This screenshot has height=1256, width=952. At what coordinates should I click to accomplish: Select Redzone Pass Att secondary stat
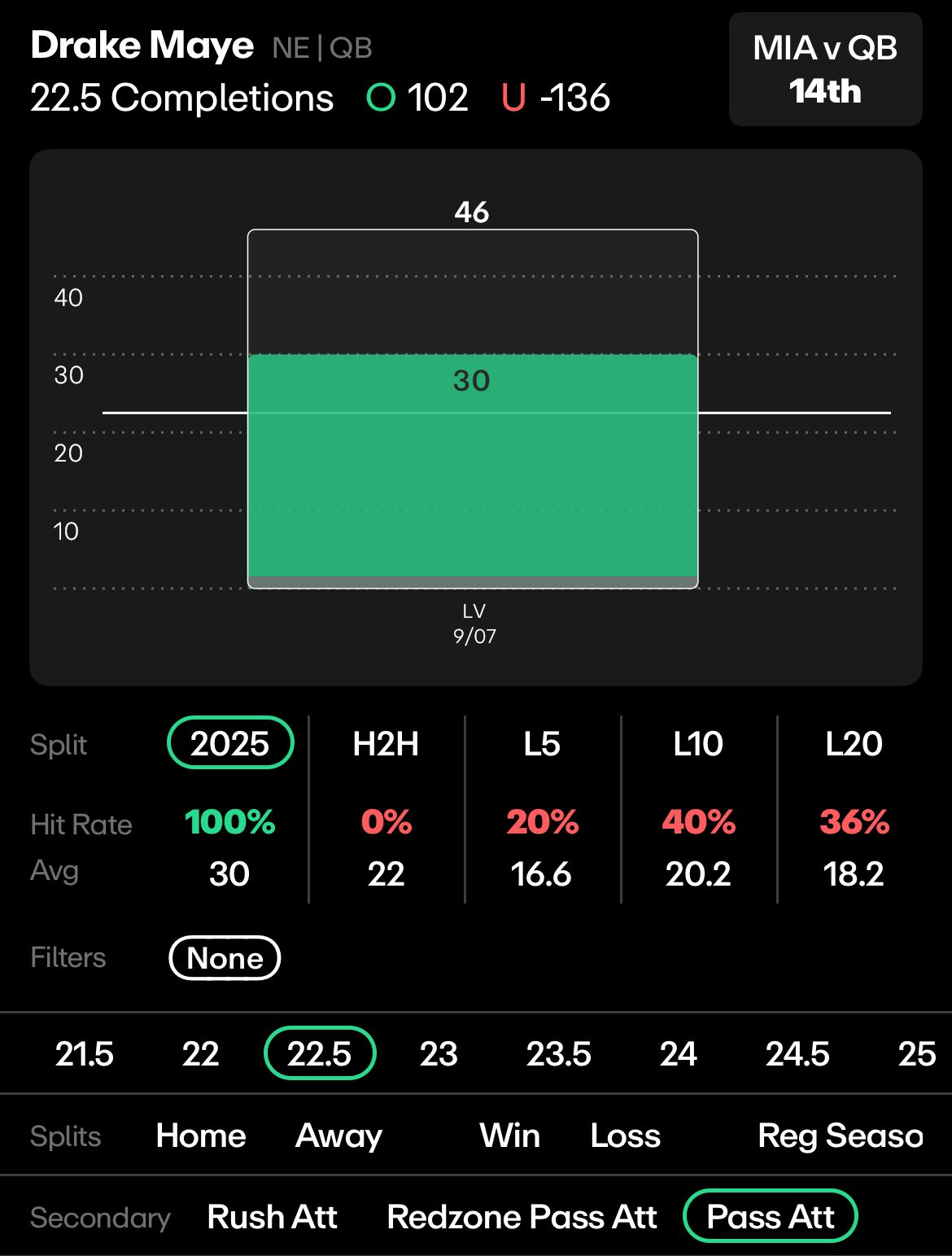(x=522, y=1217)
